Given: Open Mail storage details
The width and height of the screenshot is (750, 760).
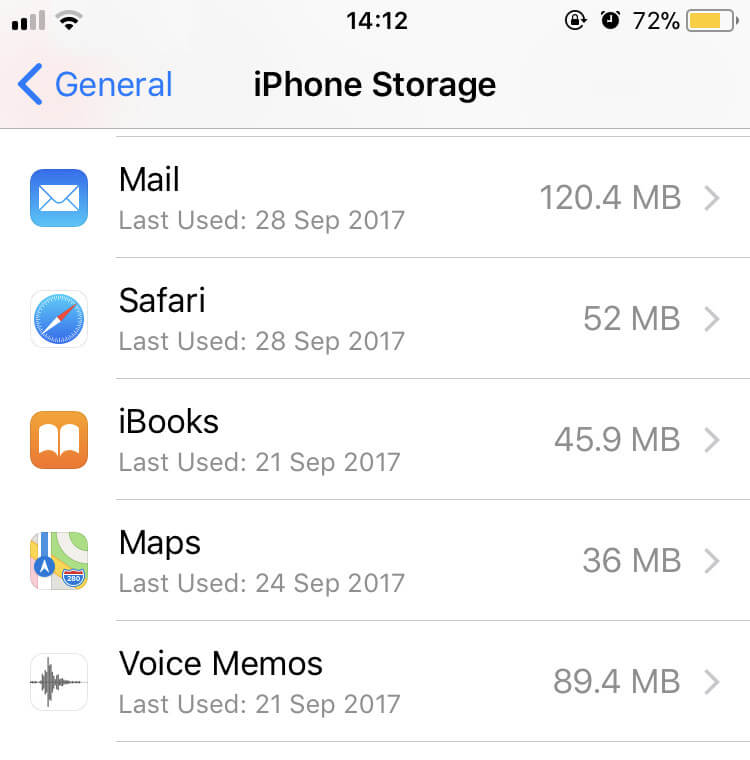Looking at the screenshot, I should (x=375, y=198).
